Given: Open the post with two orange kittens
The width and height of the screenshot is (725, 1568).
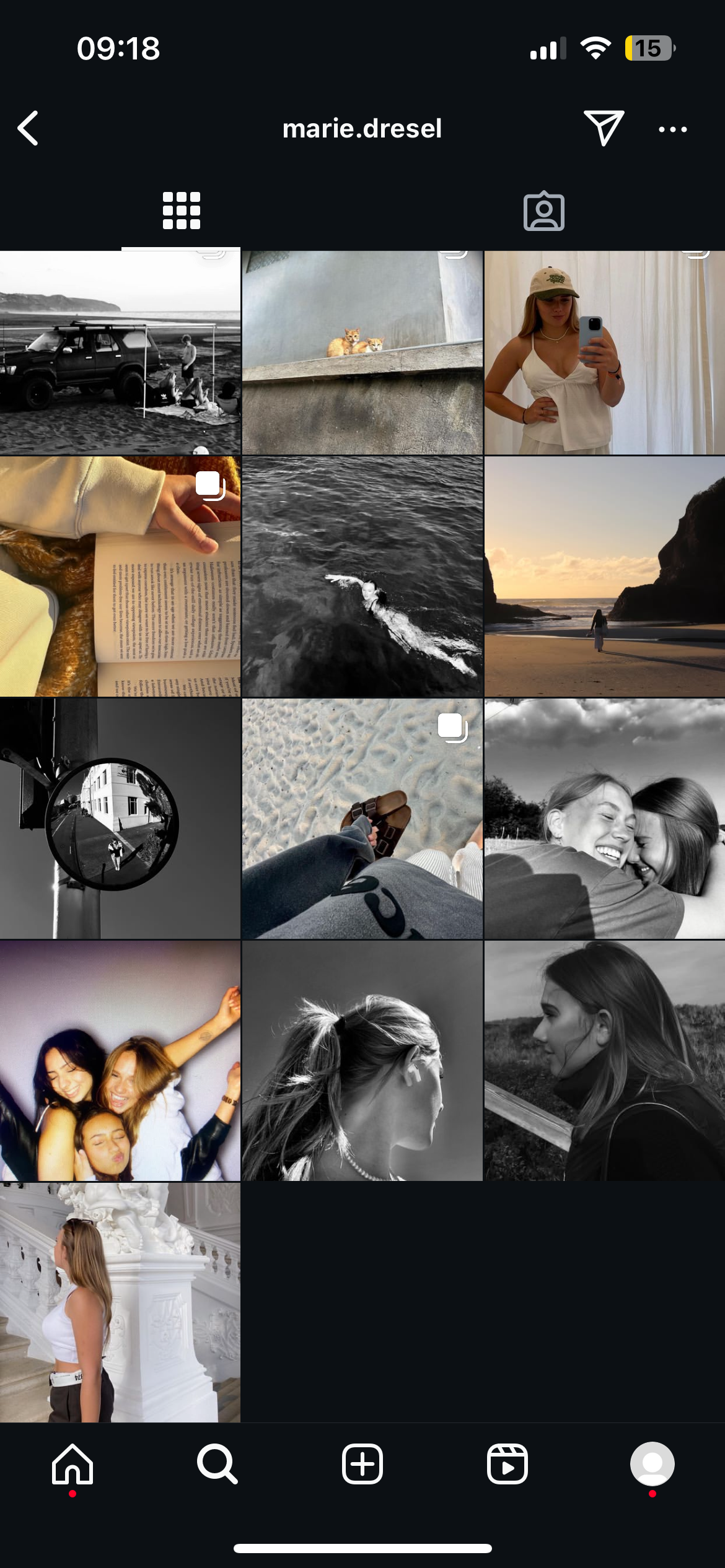Looking at the screenshot, I should [x=362, y=353].
